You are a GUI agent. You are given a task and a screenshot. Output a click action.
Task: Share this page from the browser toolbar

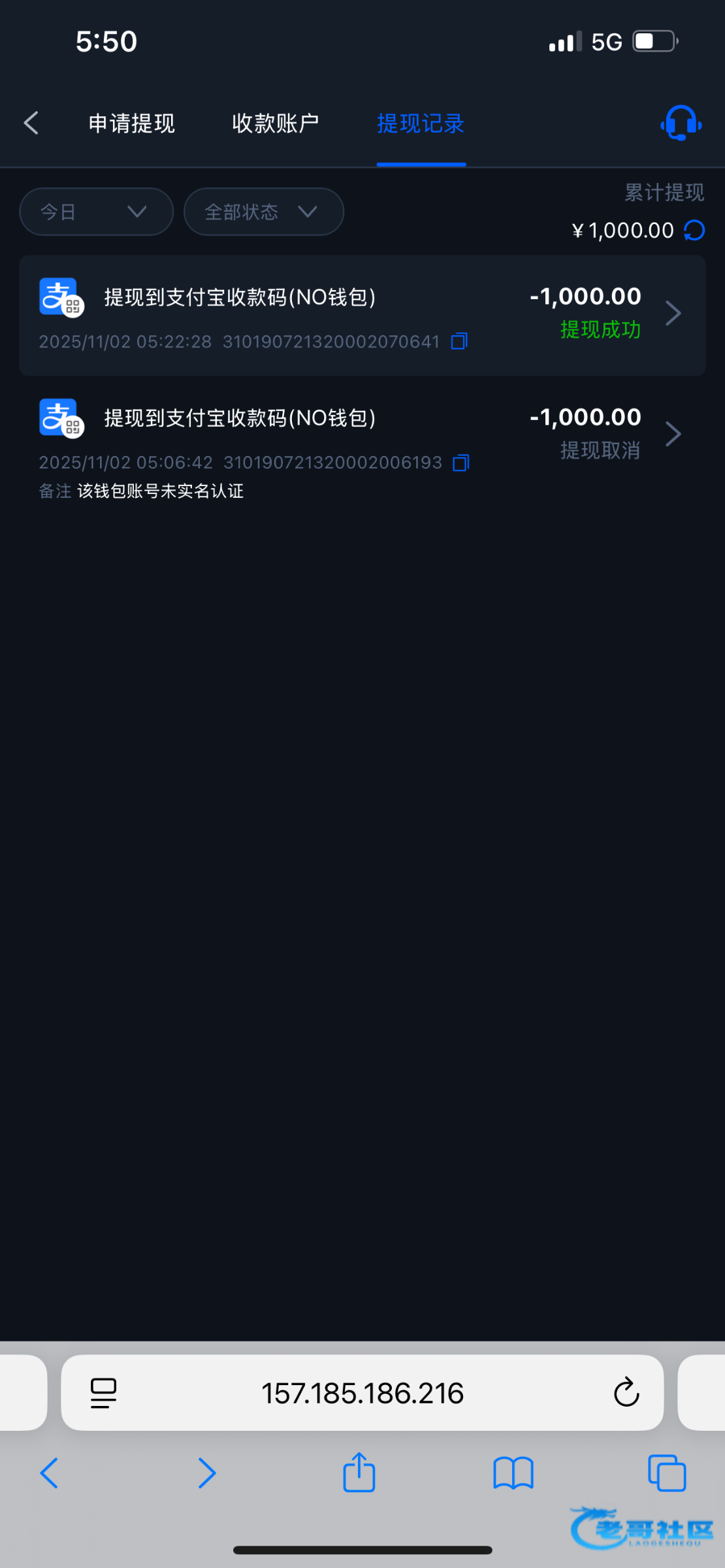[359, 1473]
